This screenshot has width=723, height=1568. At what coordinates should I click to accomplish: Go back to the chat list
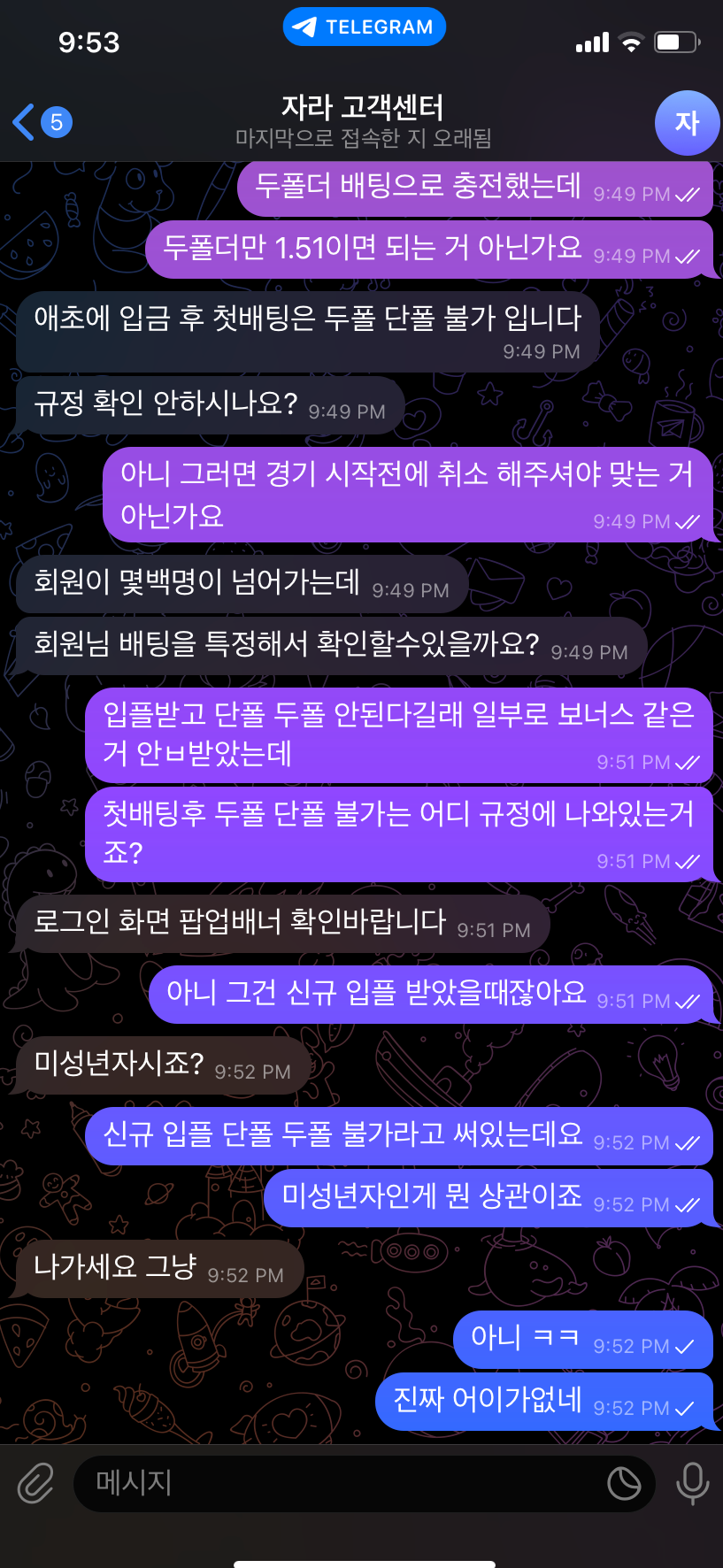[40, 122]
